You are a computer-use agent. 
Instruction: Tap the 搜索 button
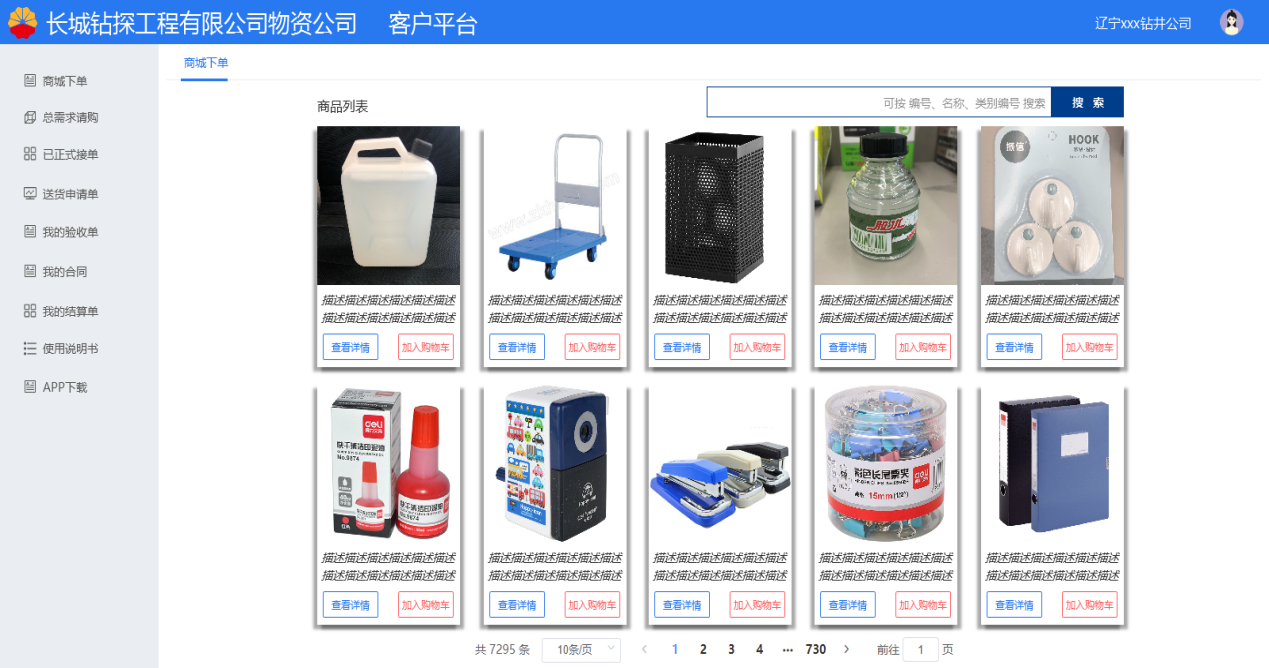(x=1087, y=102)
